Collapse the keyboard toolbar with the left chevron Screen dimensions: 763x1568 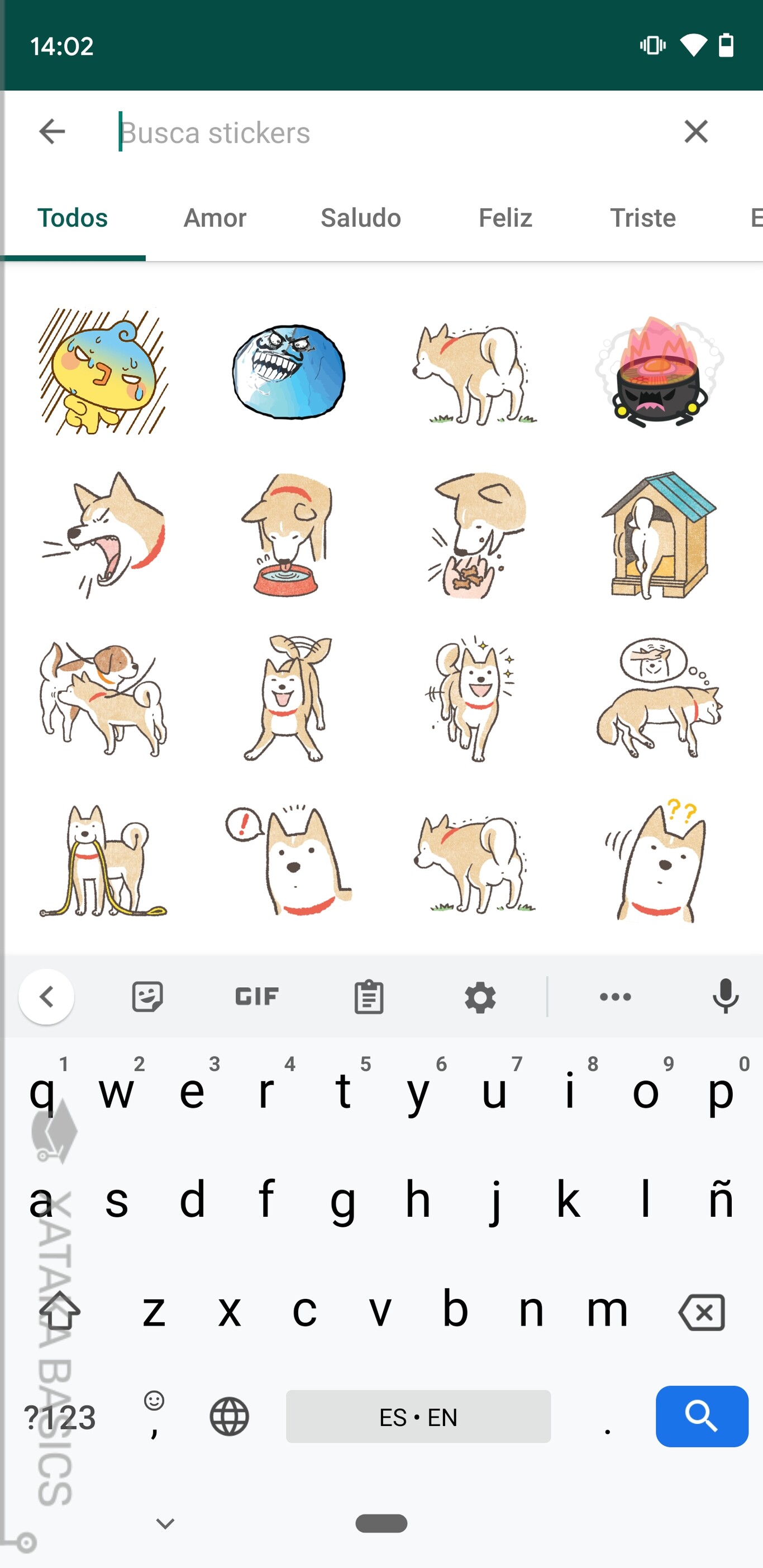coord(47,996)
